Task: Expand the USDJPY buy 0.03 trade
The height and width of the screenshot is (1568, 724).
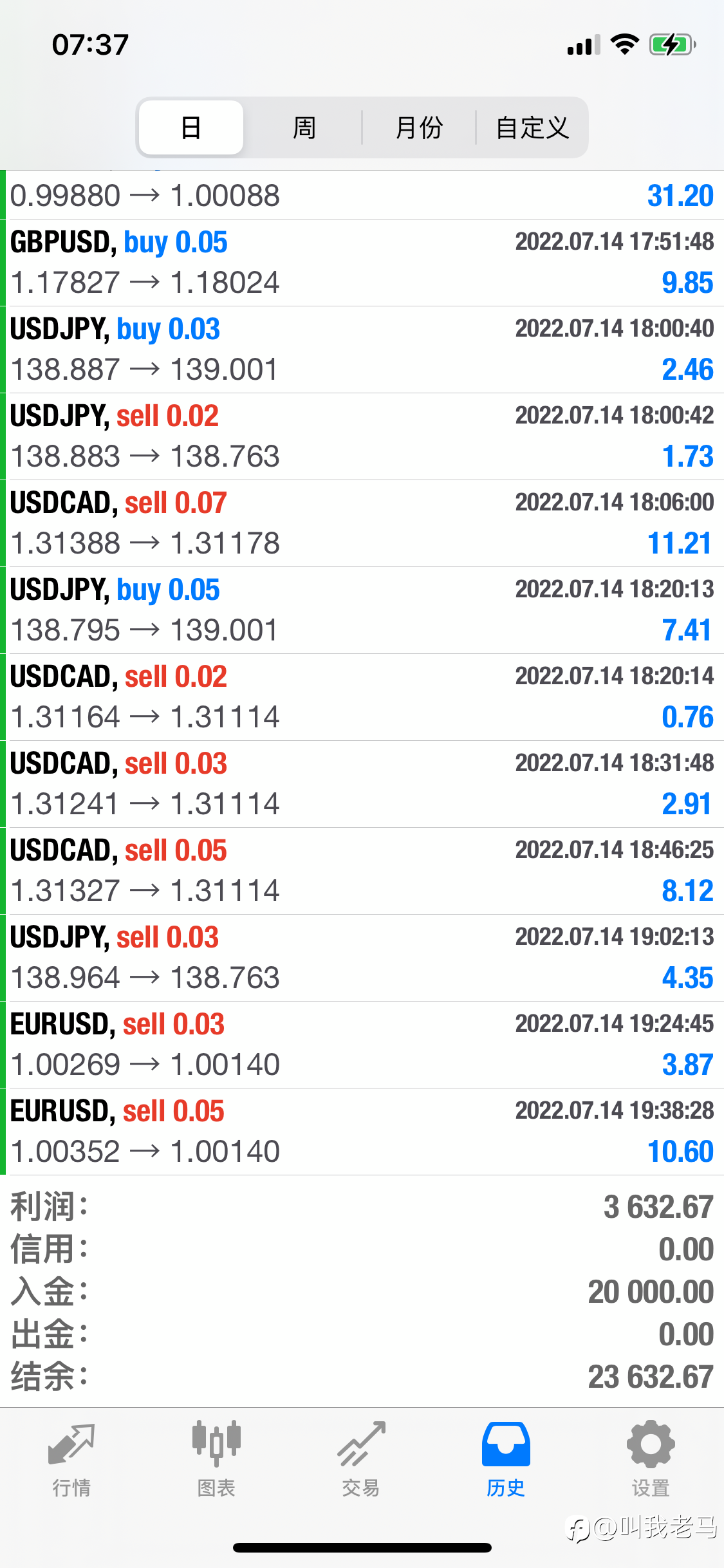Action: tap(362, 350)
